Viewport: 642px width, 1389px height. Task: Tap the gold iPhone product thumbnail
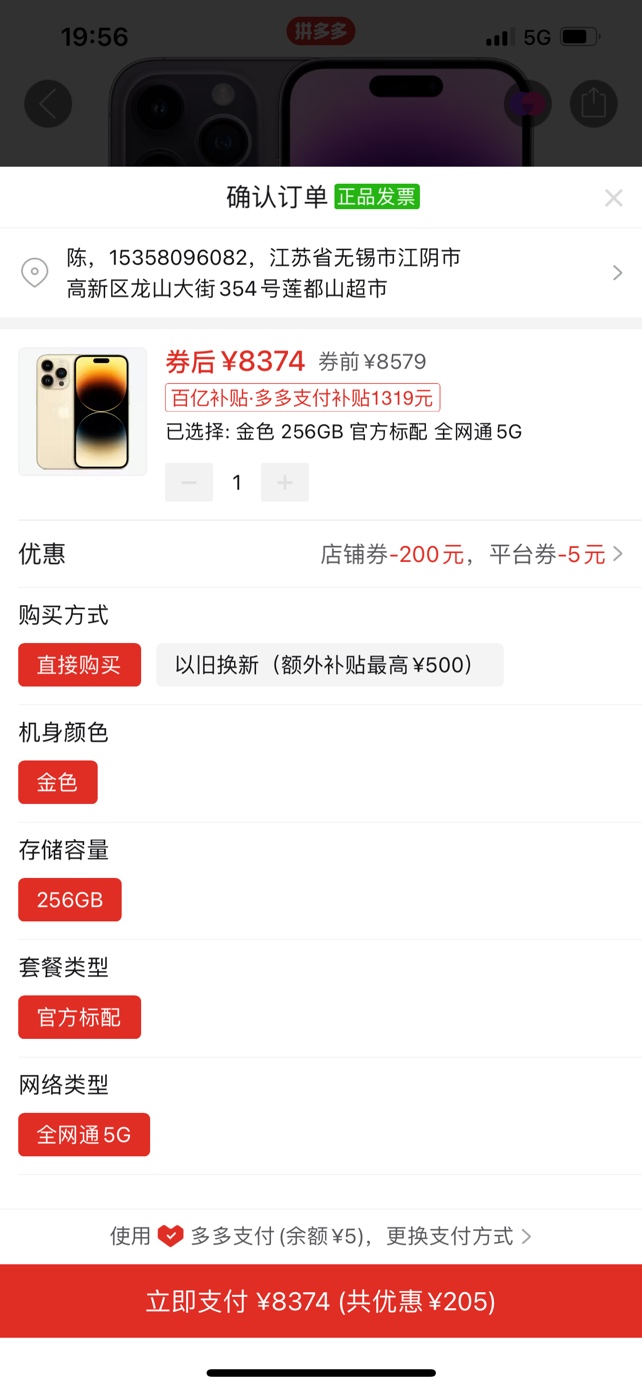coord(83,411)
